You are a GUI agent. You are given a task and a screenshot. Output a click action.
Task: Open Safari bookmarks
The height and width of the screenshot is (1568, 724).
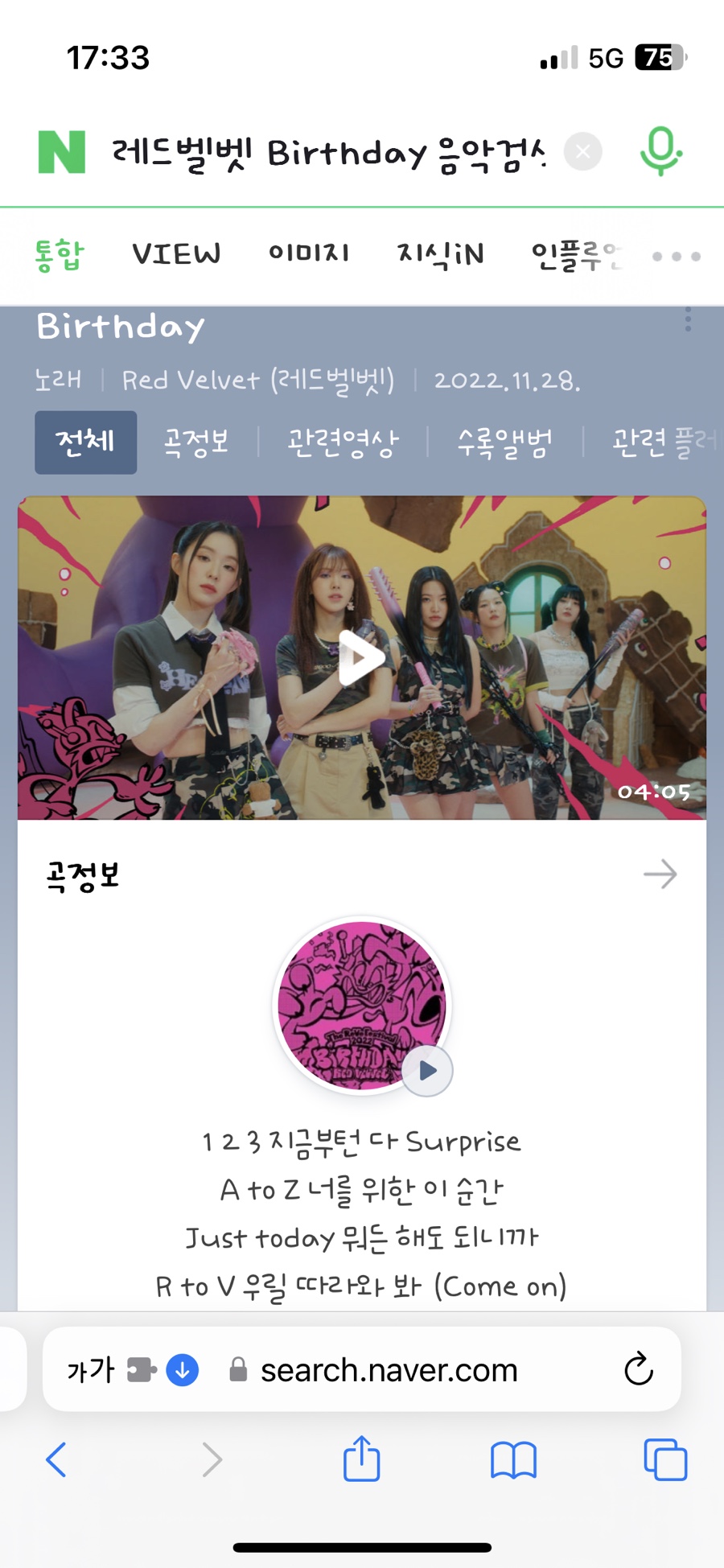(x=513, y=1459)
